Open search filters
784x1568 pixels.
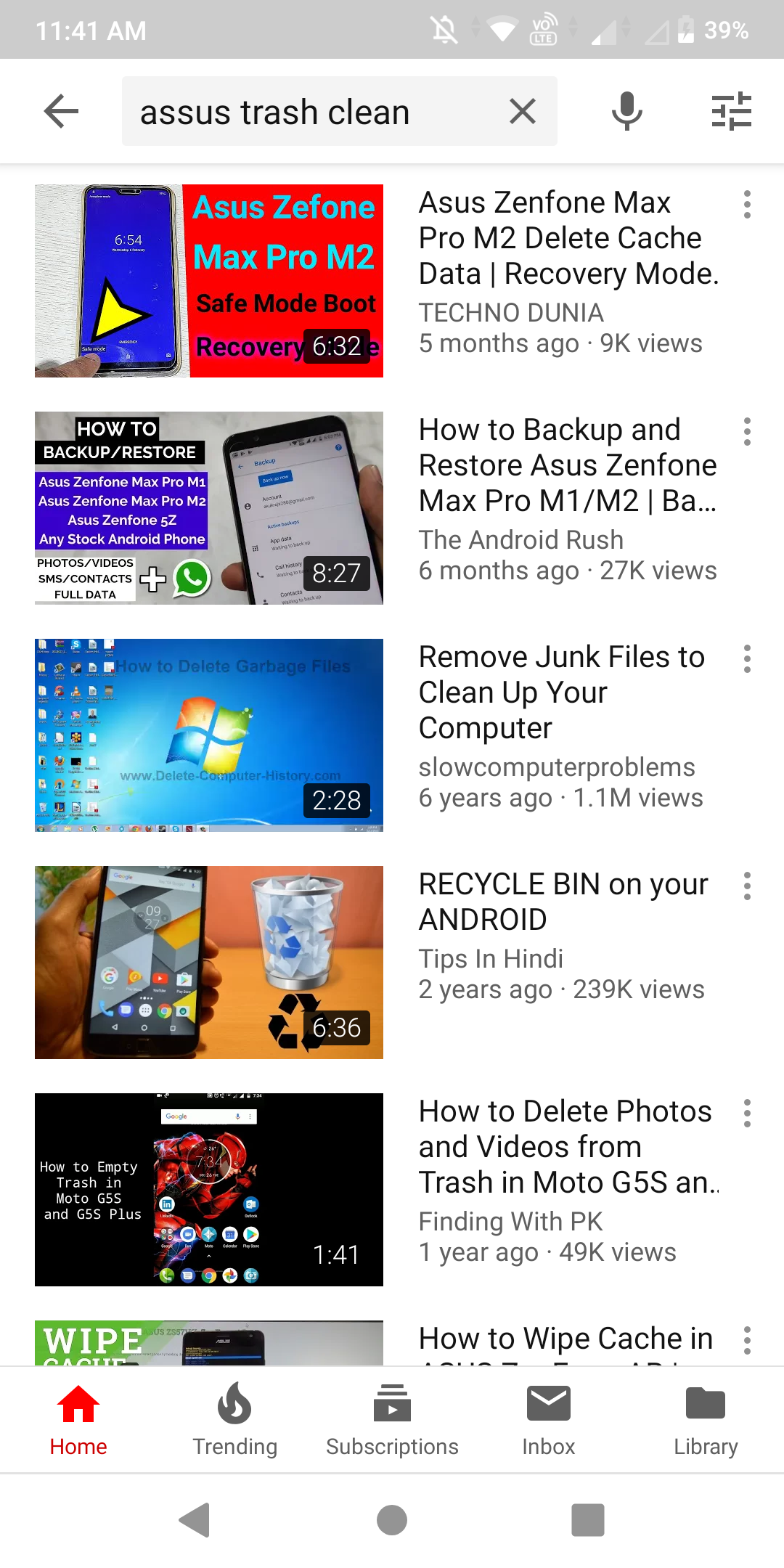[x=731, y=111]
